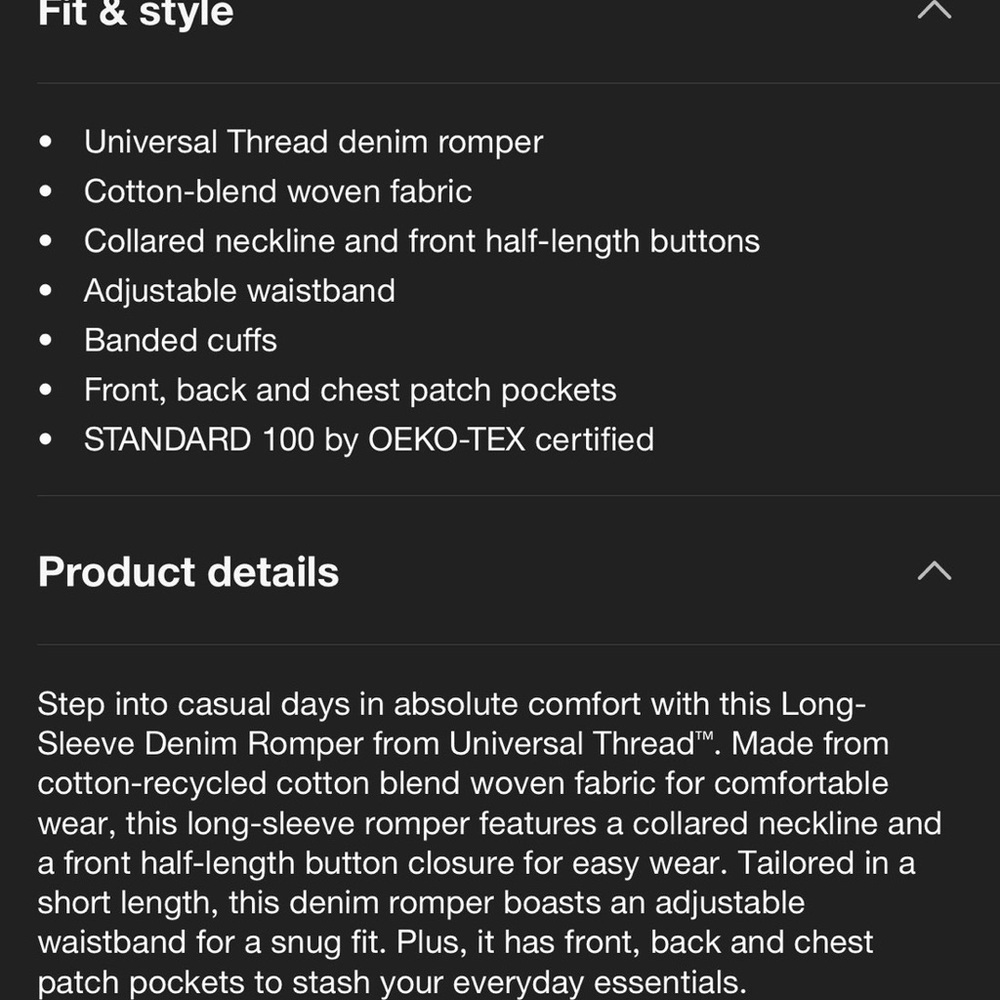Collapse the Product details section
The image size is (1000, 1000).
[934, 571]
